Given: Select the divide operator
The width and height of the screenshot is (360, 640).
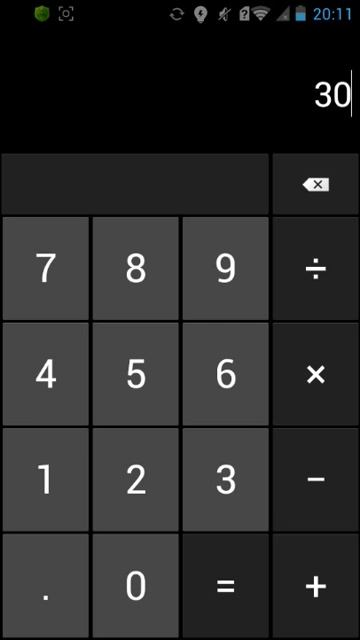Looking at the screenshot, I should pyautogui.click(x=316, y=268).
